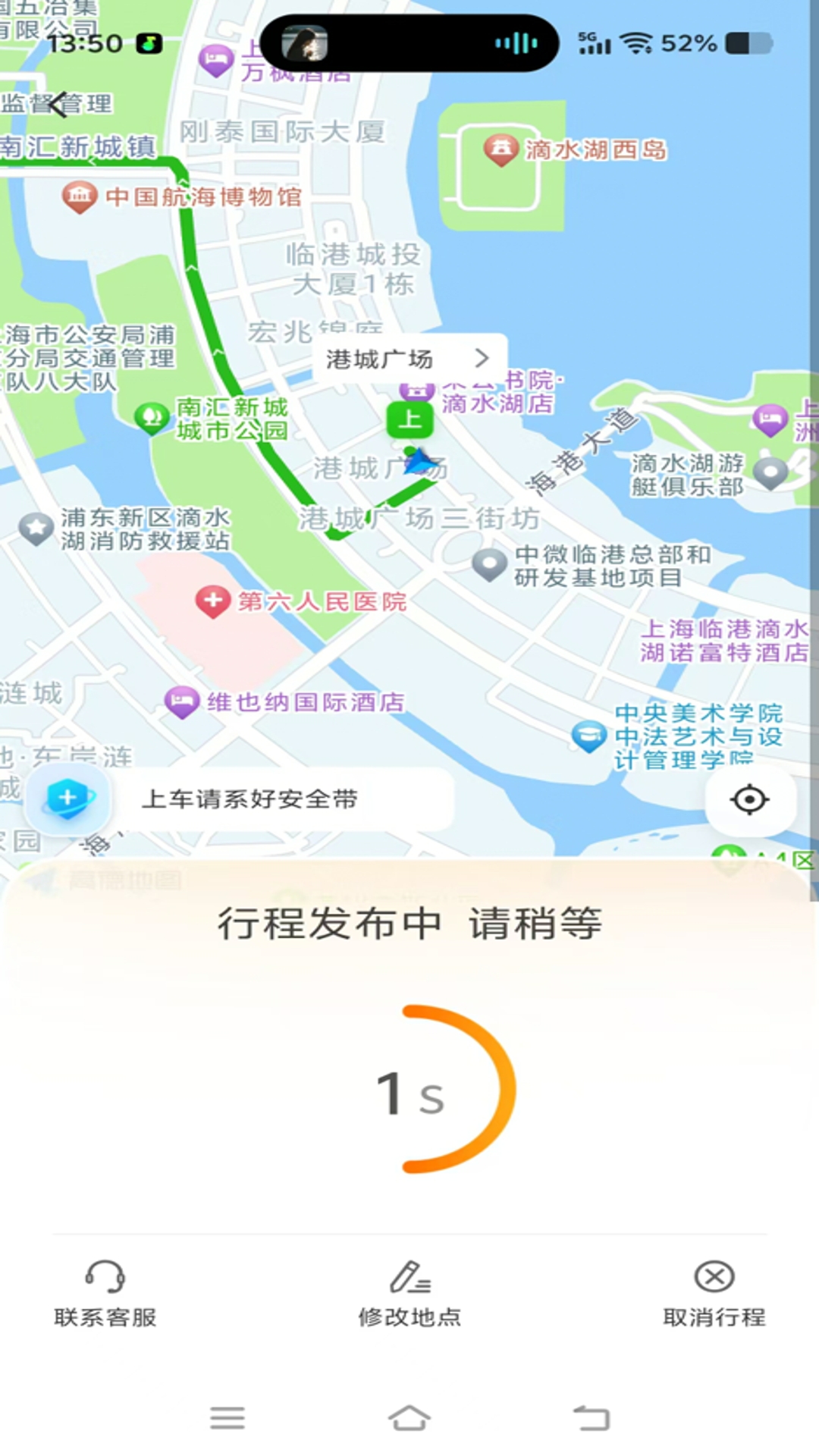
Task: Tap the 中国航海博物馆 museum map marker
Action: 78,195
